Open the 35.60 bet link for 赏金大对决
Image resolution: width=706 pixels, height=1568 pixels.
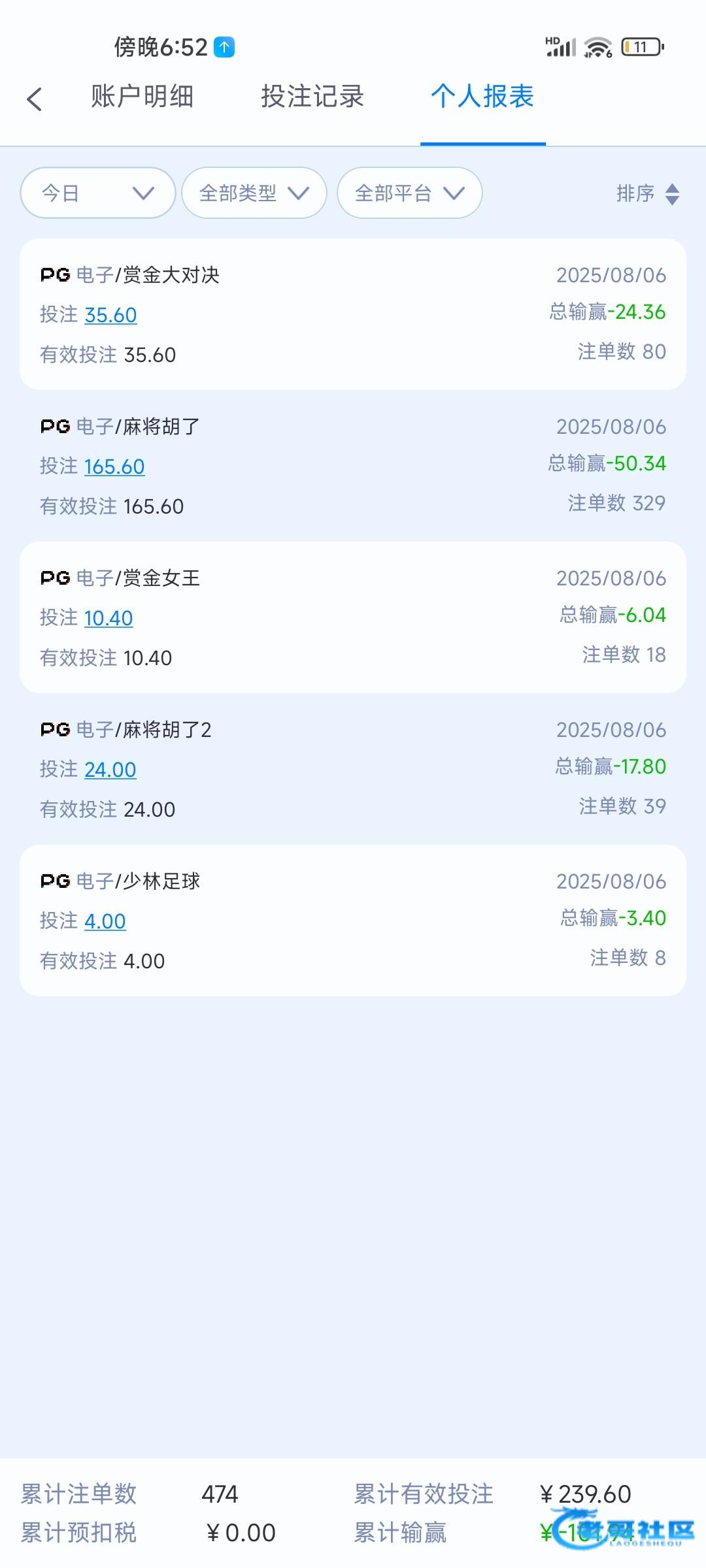pos(110,315)
